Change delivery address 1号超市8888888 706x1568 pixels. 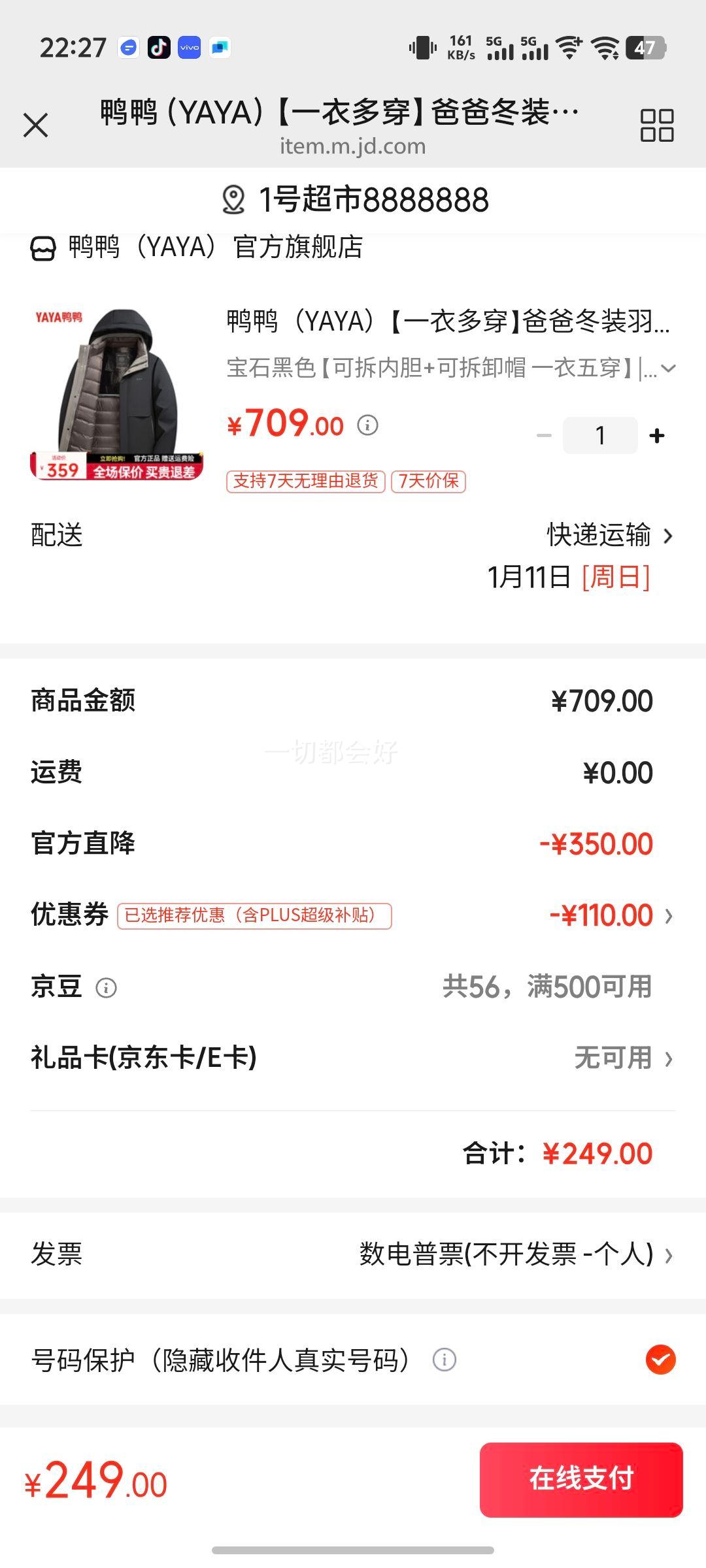355,200
